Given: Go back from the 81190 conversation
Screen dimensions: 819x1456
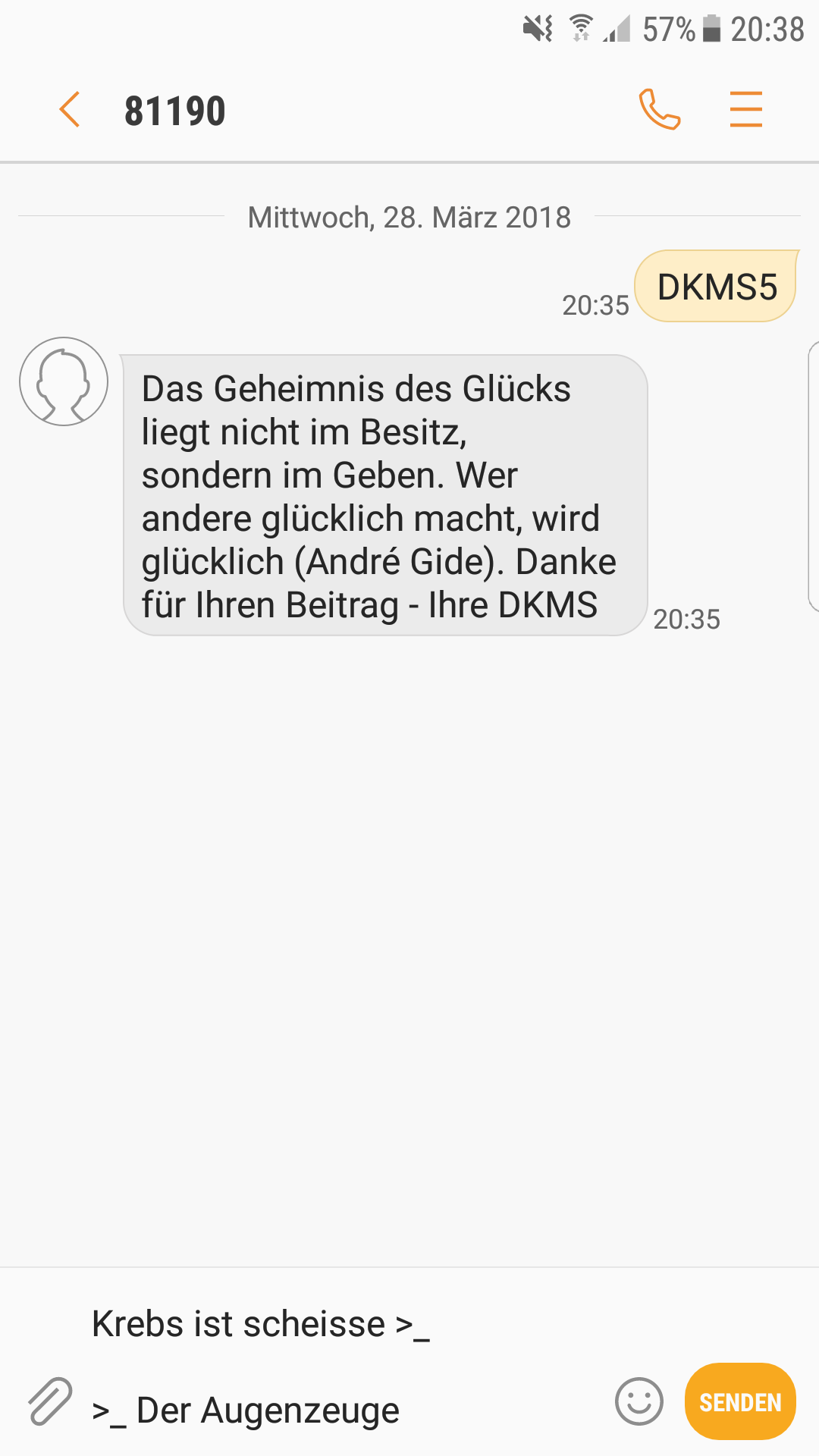Looking at the screenshot, I should click(69, 110).
